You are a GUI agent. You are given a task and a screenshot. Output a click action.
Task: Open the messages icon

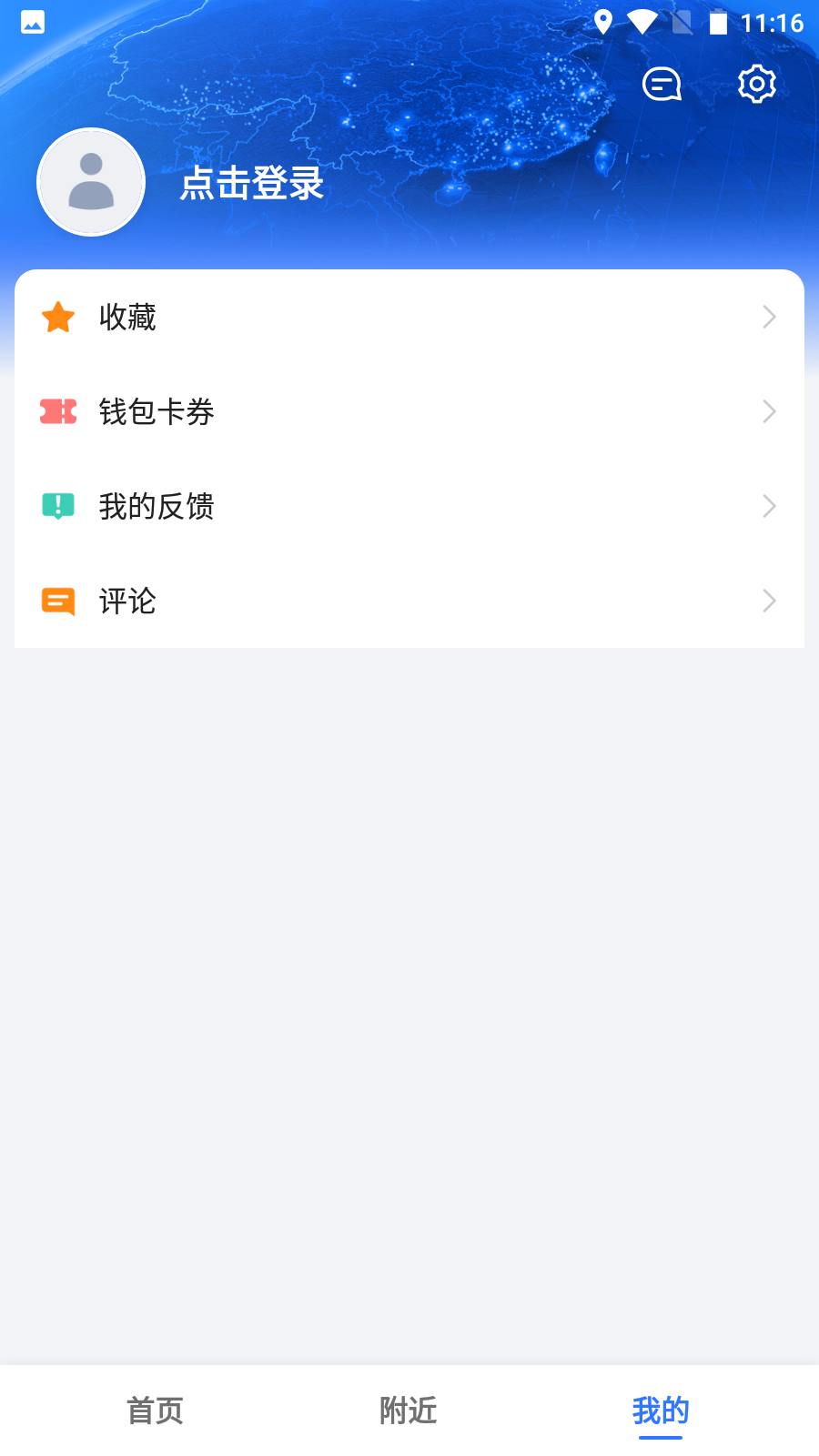662,85
